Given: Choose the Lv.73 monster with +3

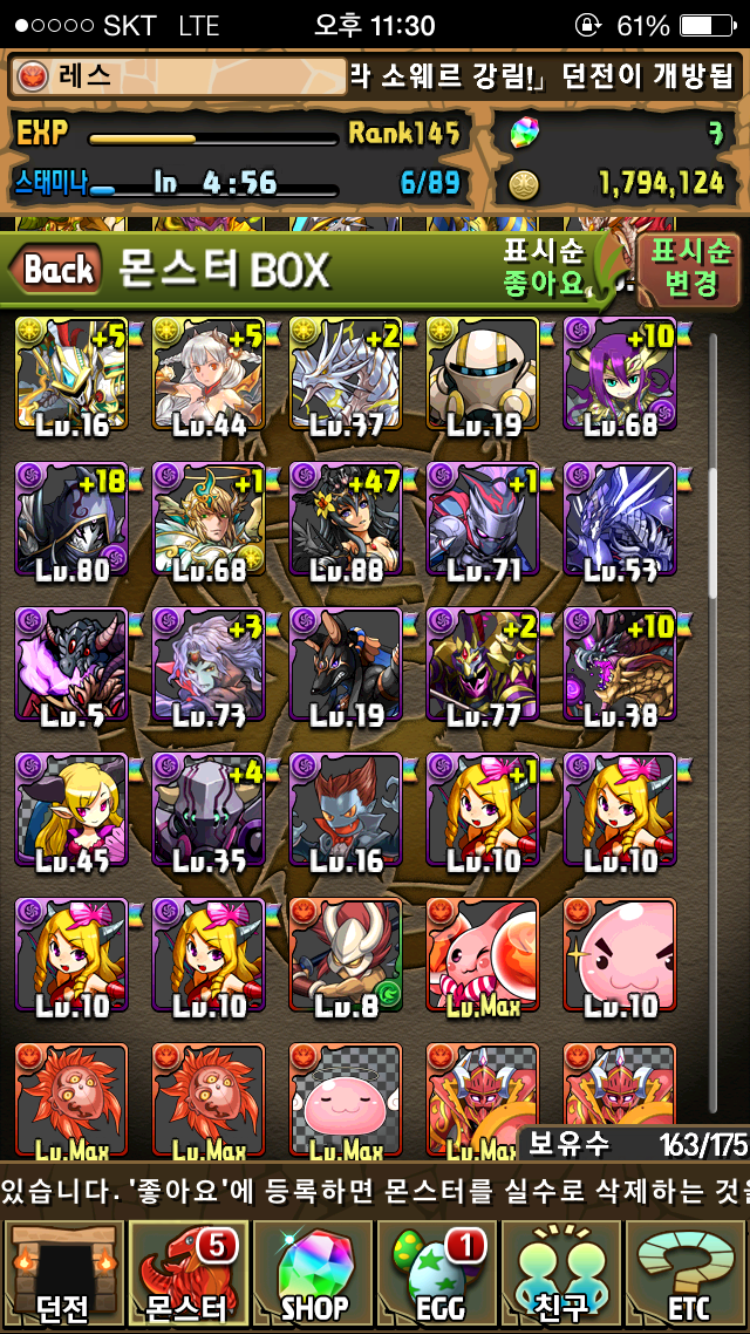Looking at the screenshot, I should pos(208,665).
